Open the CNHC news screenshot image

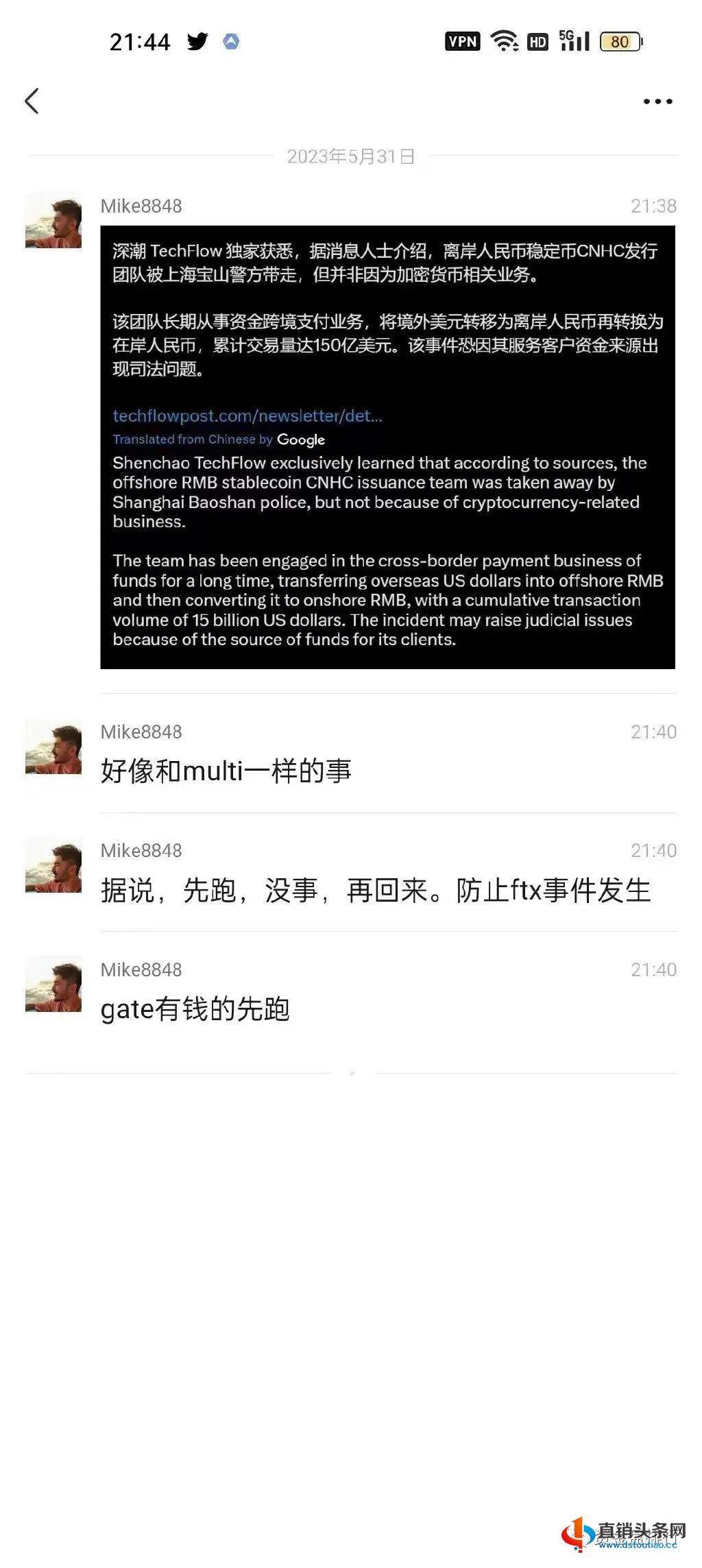pos(387,447)
